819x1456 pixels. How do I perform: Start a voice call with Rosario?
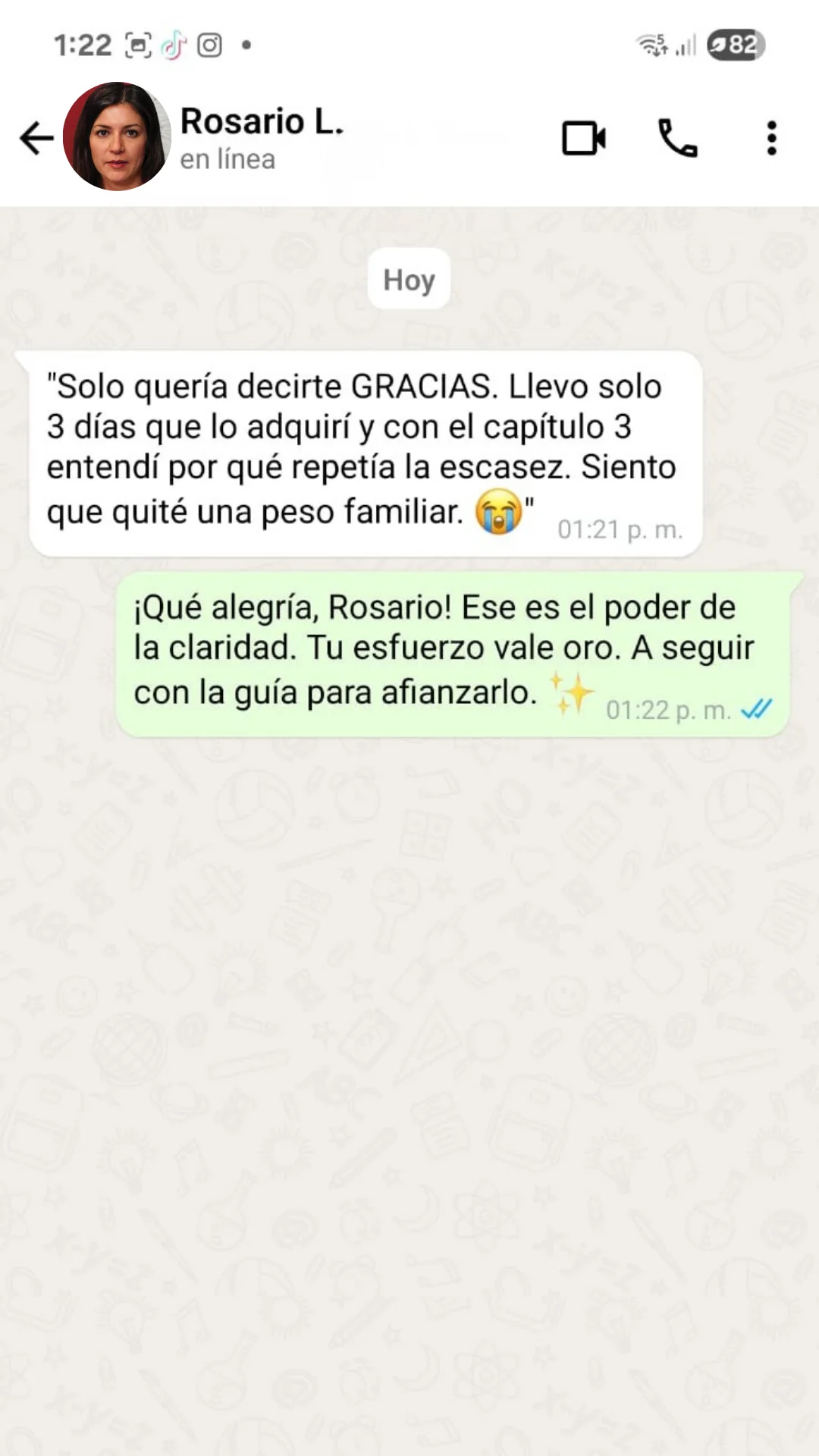pyautogui.click(x=677, y=138)
